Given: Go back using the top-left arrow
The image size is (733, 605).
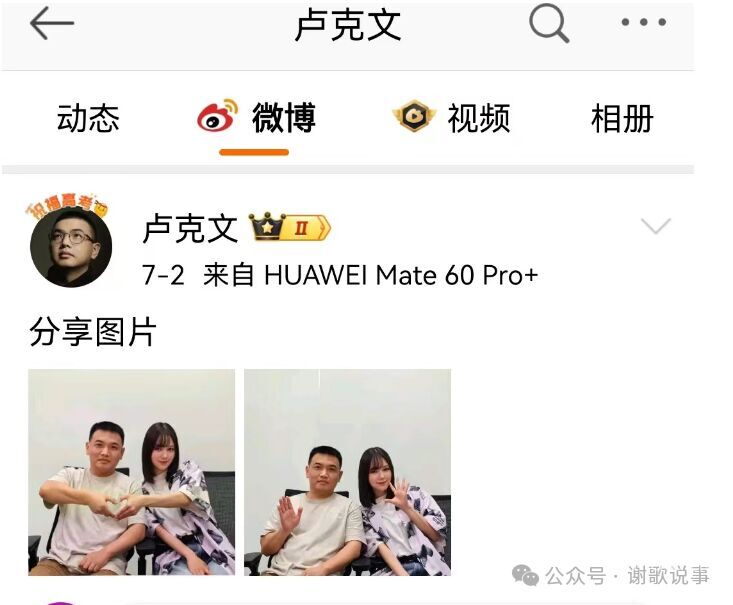Looking at the screenshot, I should coord(52,24).
